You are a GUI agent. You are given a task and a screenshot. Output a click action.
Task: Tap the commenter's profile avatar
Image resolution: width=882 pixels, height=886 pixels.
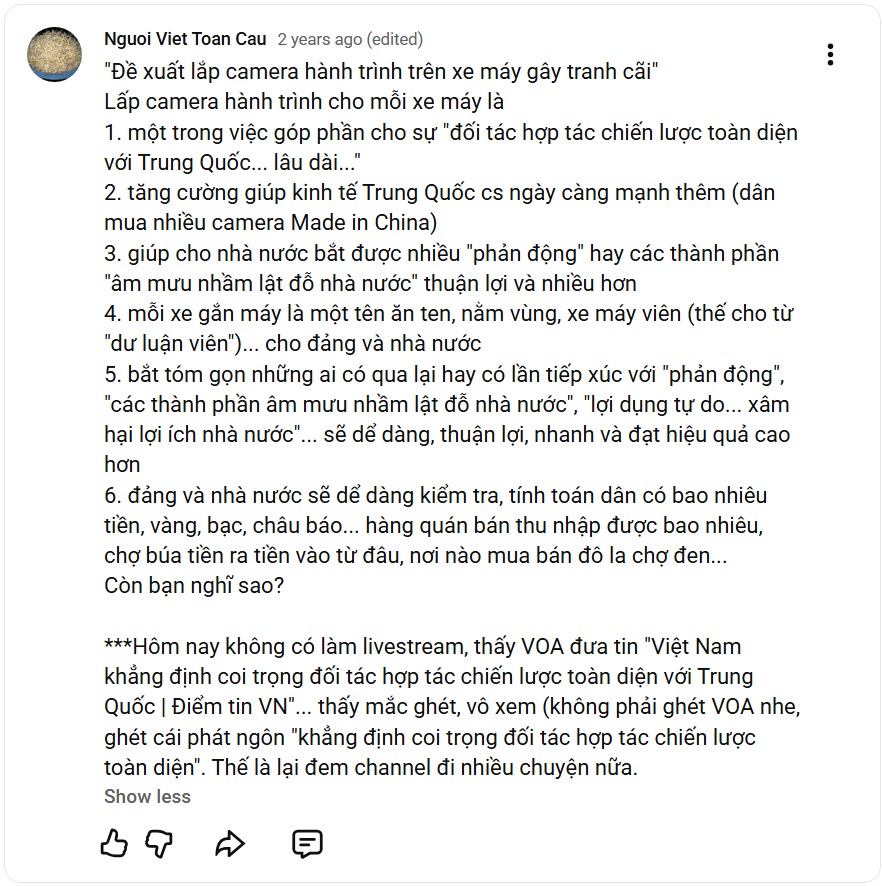[x=54, y=55]
